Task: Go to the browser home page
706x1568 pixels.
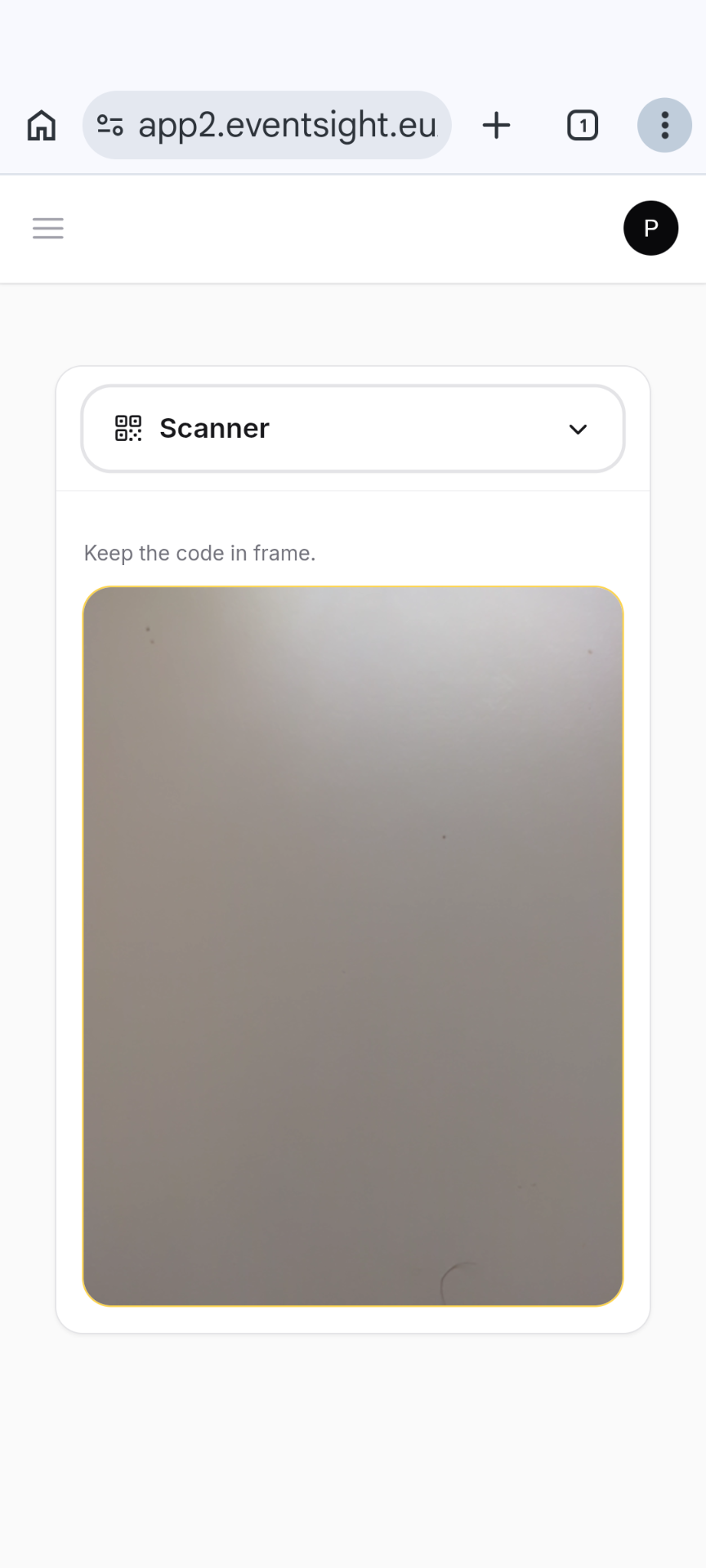Action: pyautogui.click(x=42, y=126)
